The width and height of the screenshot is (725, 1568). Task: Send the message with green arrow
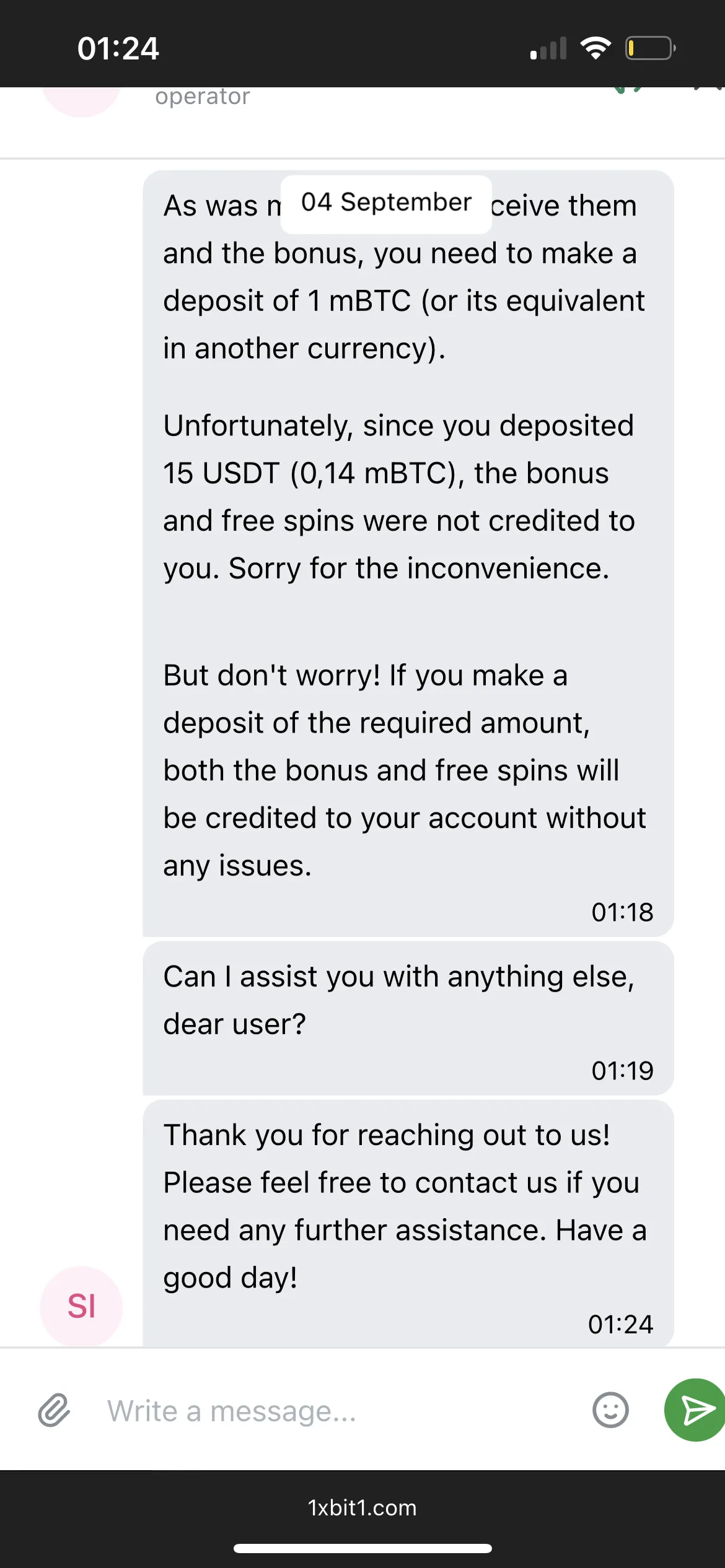[695, 1410]
